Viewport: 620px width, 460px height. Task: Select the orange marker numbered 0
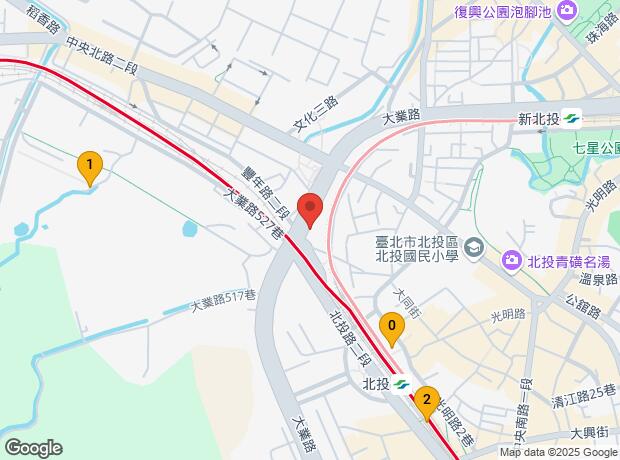(x=392, y=327)
